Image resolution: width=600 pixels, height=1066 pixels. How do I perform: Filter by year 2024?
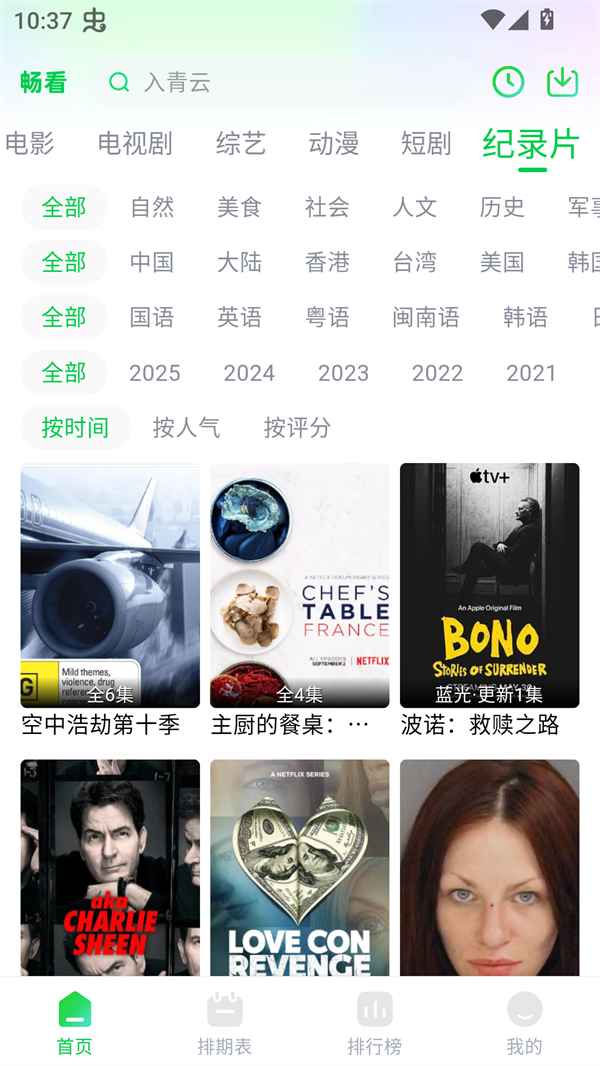(249, 373)
